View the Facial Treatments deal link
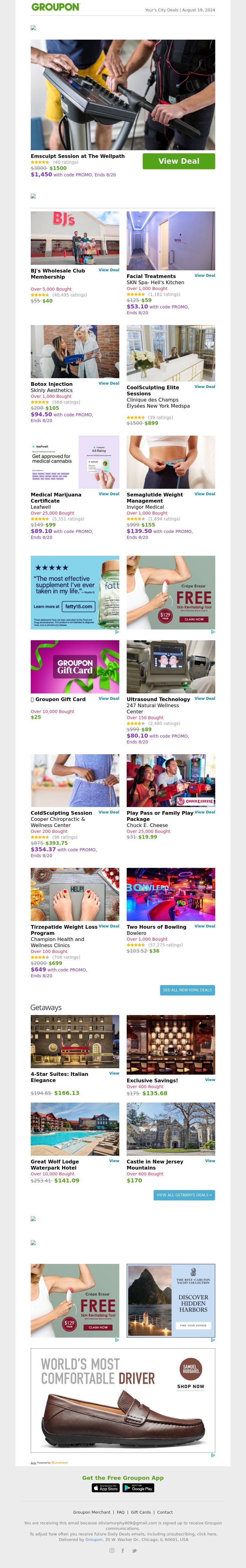The width and height of the screenshot is (246, 1568). (204, 275)
